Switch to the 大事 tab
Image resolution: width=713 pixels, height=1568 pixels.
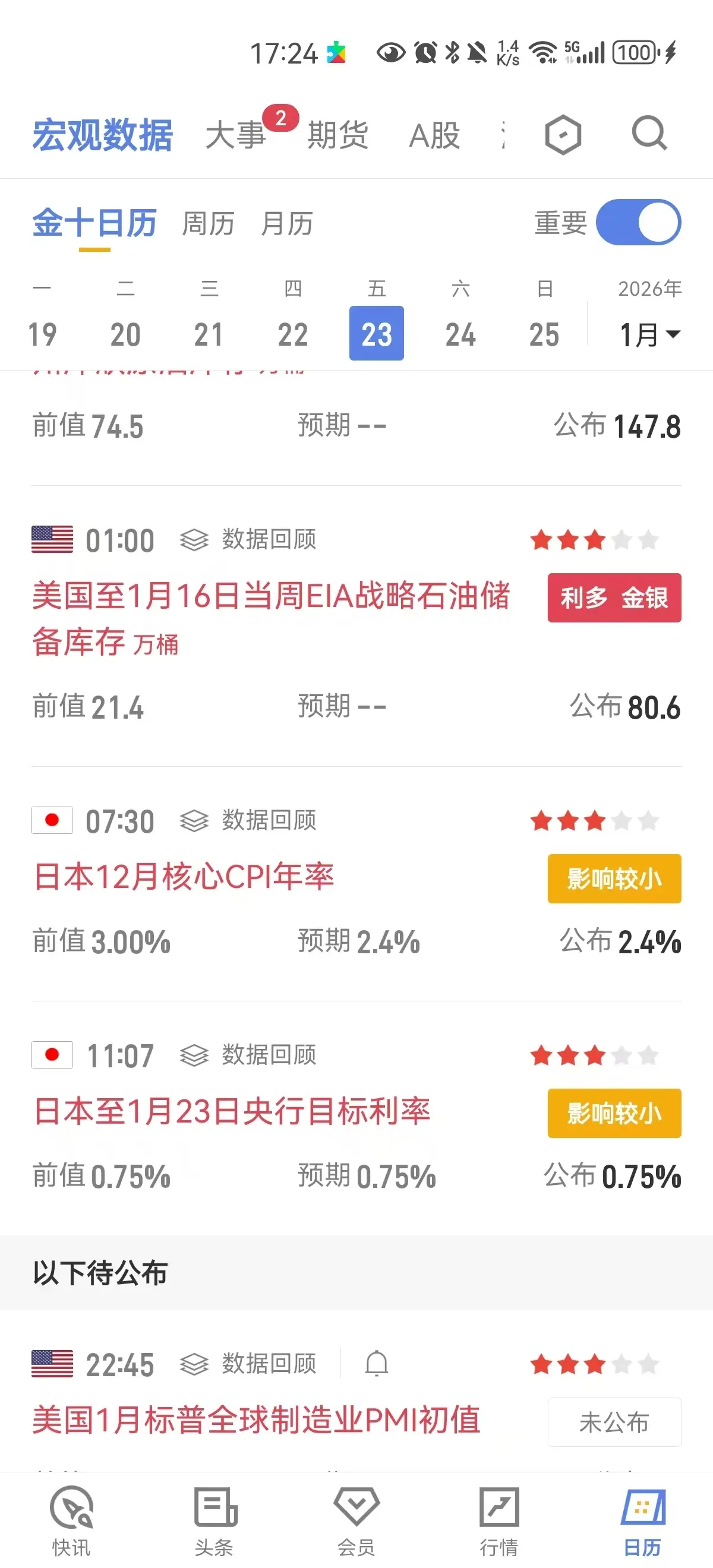pos(236,134)
